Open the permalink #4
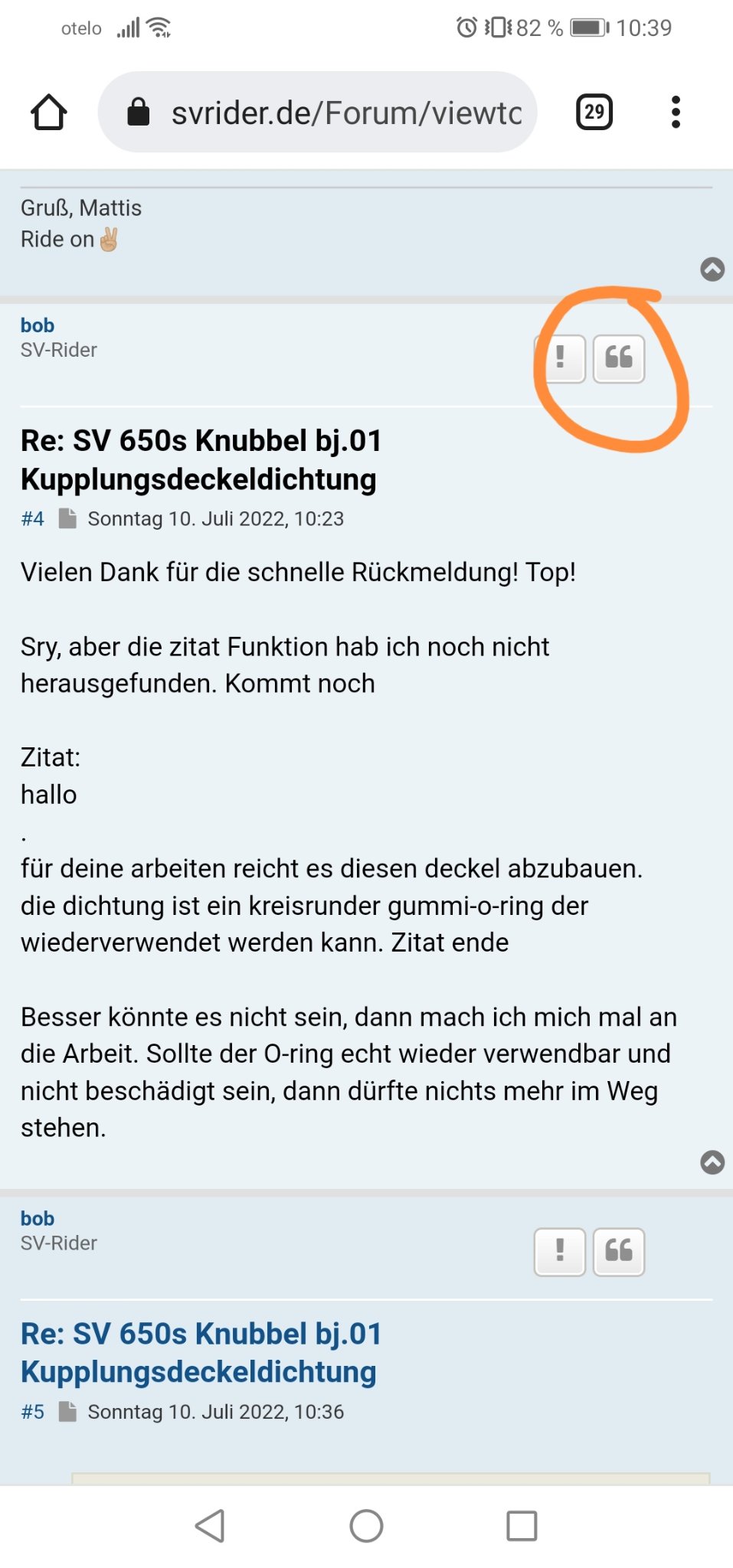This screenshot has height=1568, width=733. coord(32,519)
